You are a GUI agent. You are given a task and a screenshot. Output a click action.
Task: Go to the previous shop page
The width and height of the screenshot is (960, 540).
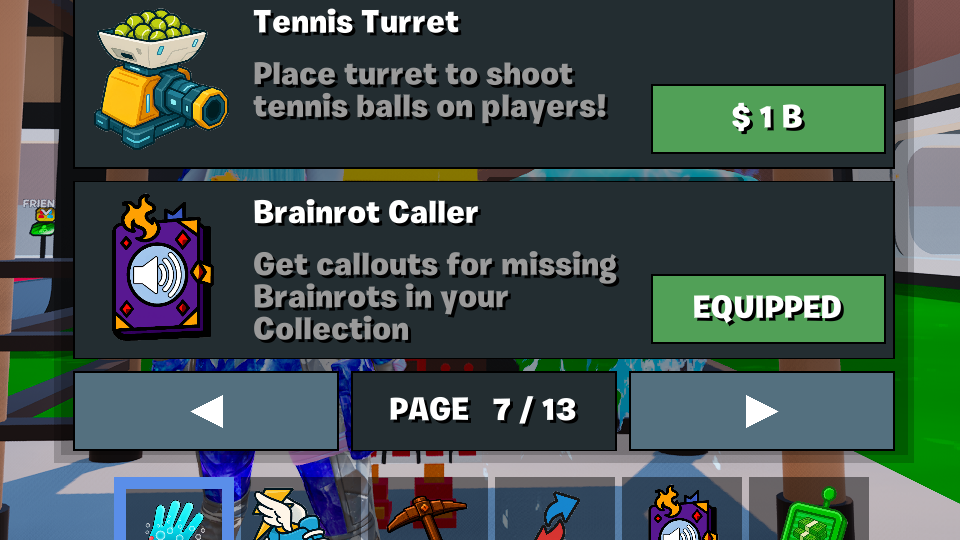pyautogui.click(x=206, y=411)
